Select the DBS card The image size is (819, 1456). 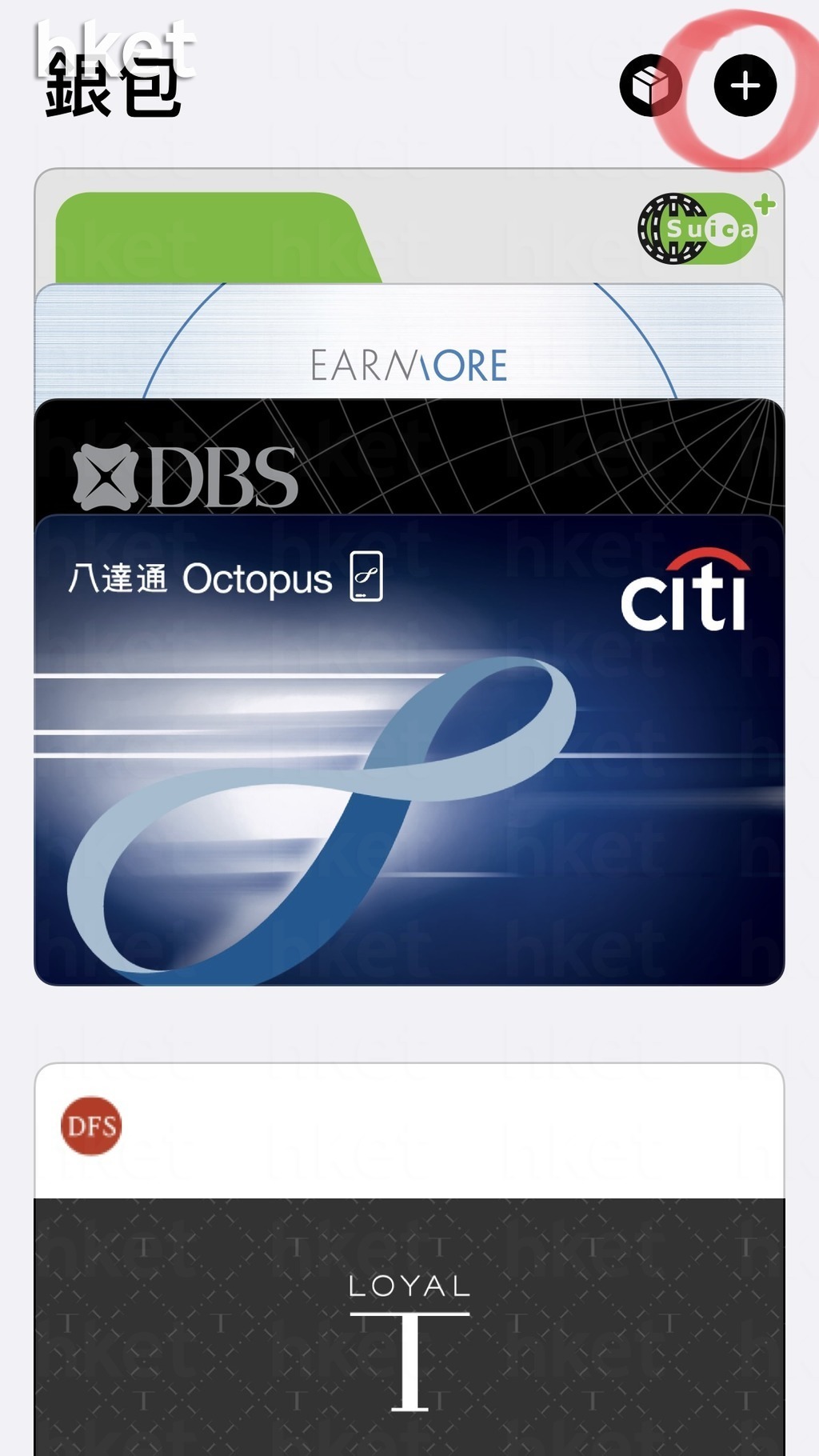click(408, 464)
